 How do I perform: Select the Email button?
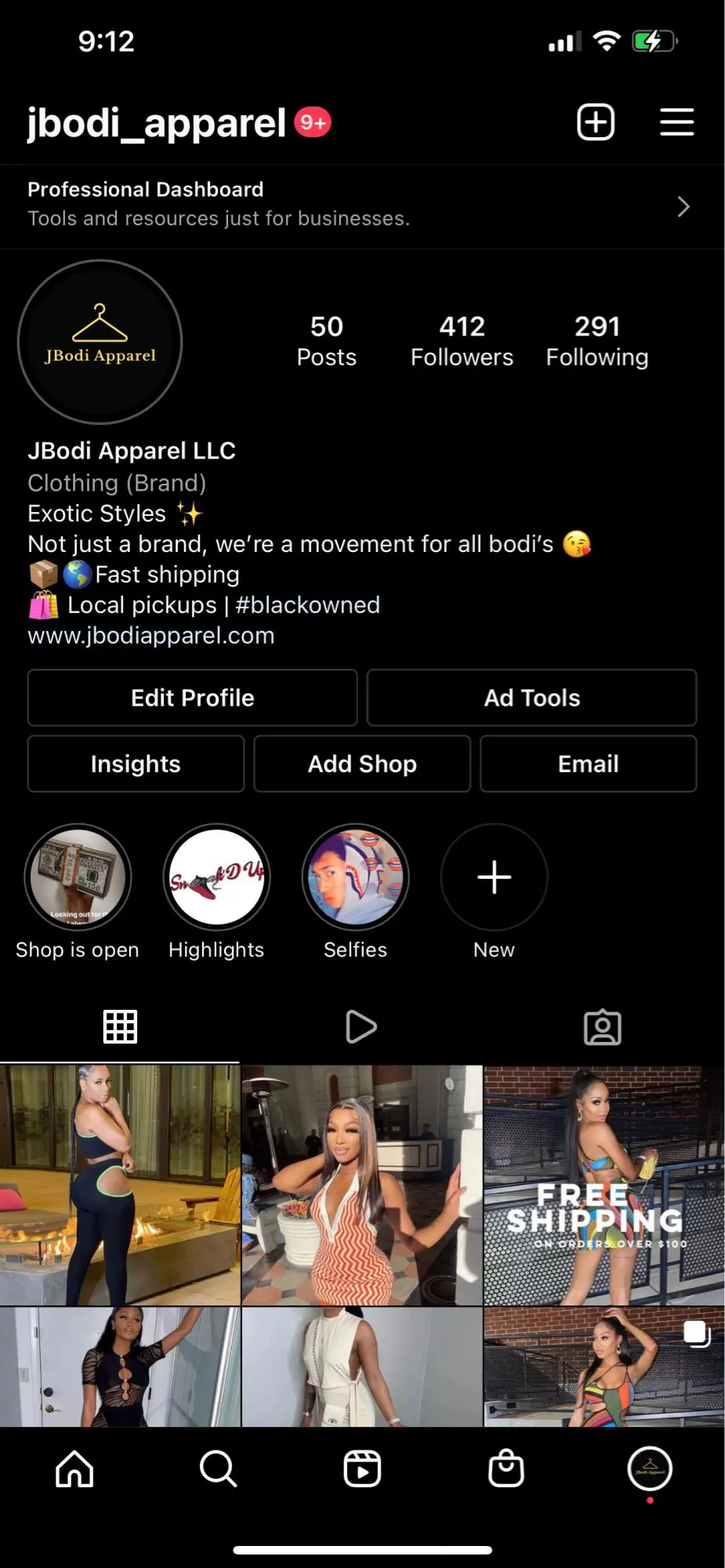[588, 764]
